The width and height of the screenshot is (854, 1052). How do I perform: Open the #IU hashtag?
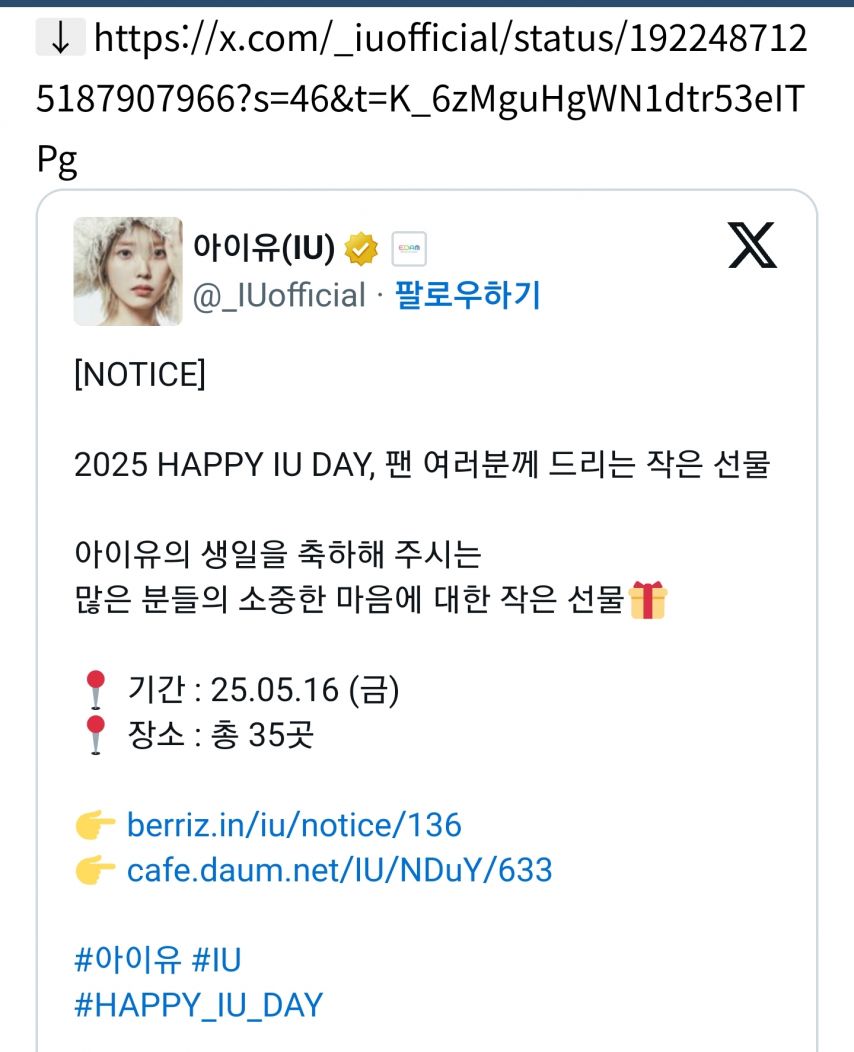point(216,960)
